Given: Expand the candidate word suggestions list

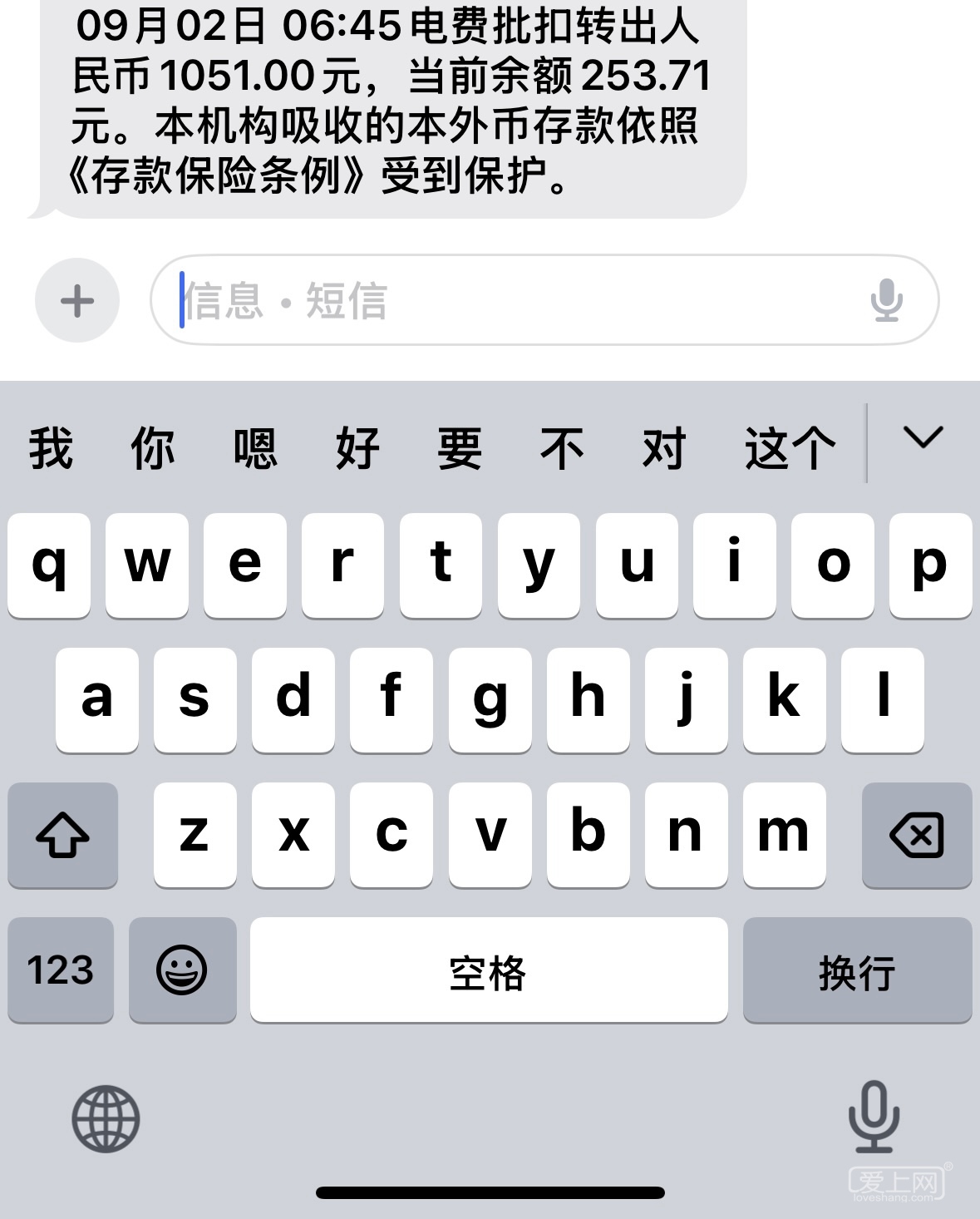Looking at the screenshot, I should coord(923,438).
